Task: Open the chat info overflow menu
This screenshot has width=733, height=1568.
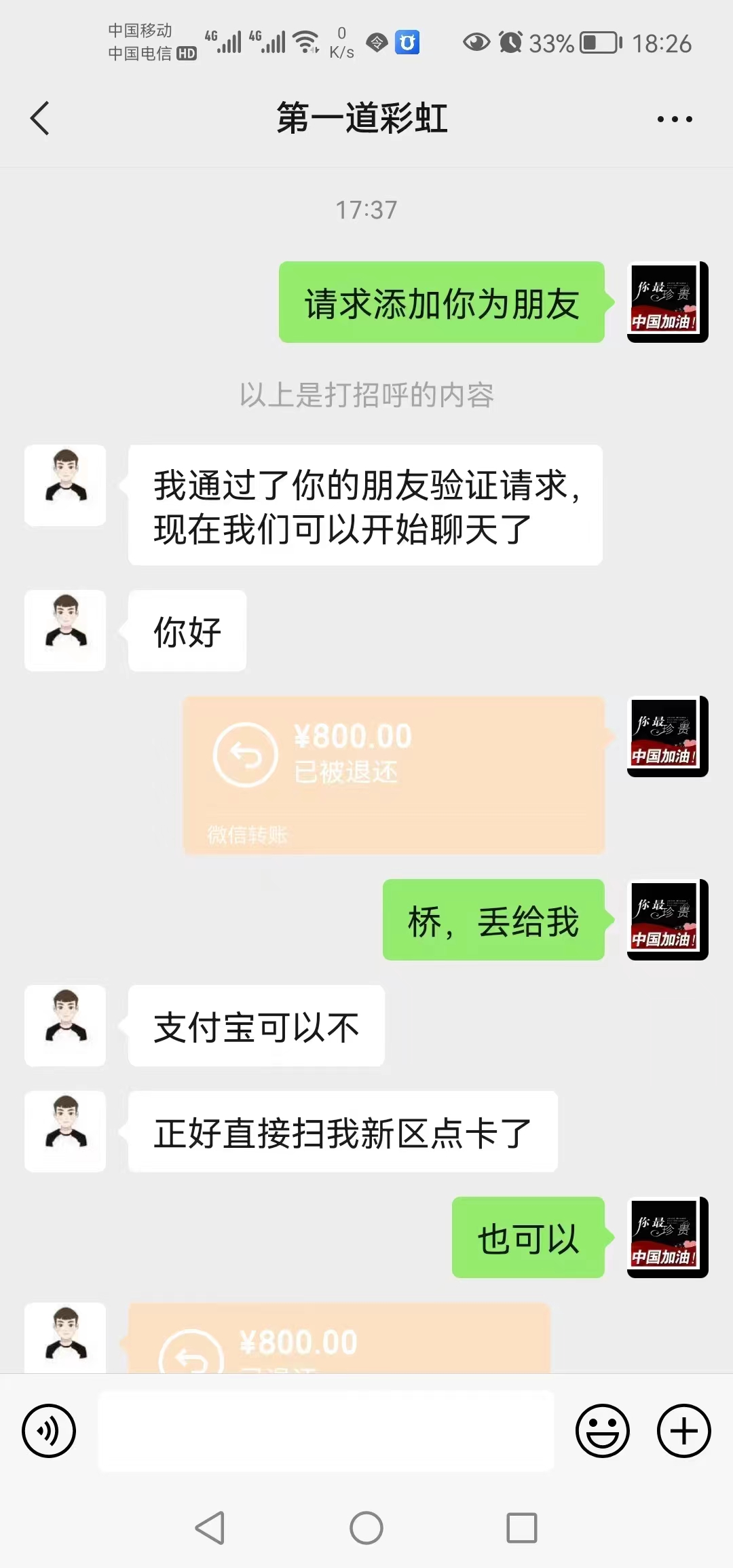Action: (675, 119)
